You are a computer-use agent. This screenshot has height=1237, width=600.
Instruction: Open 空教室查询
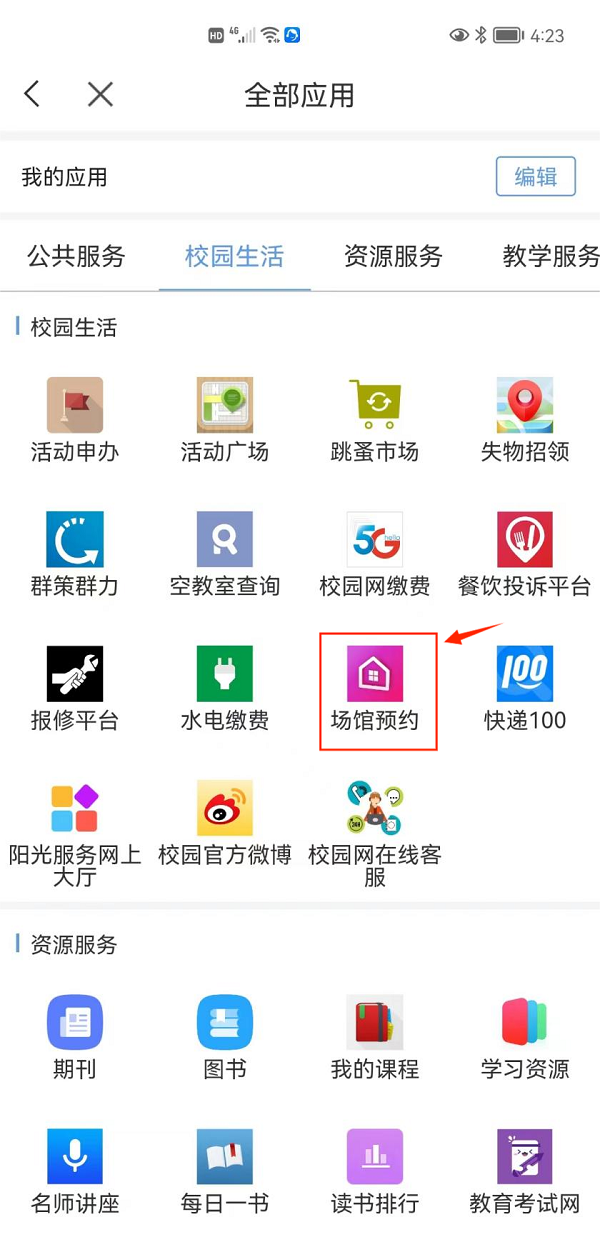tap(225, 540)
